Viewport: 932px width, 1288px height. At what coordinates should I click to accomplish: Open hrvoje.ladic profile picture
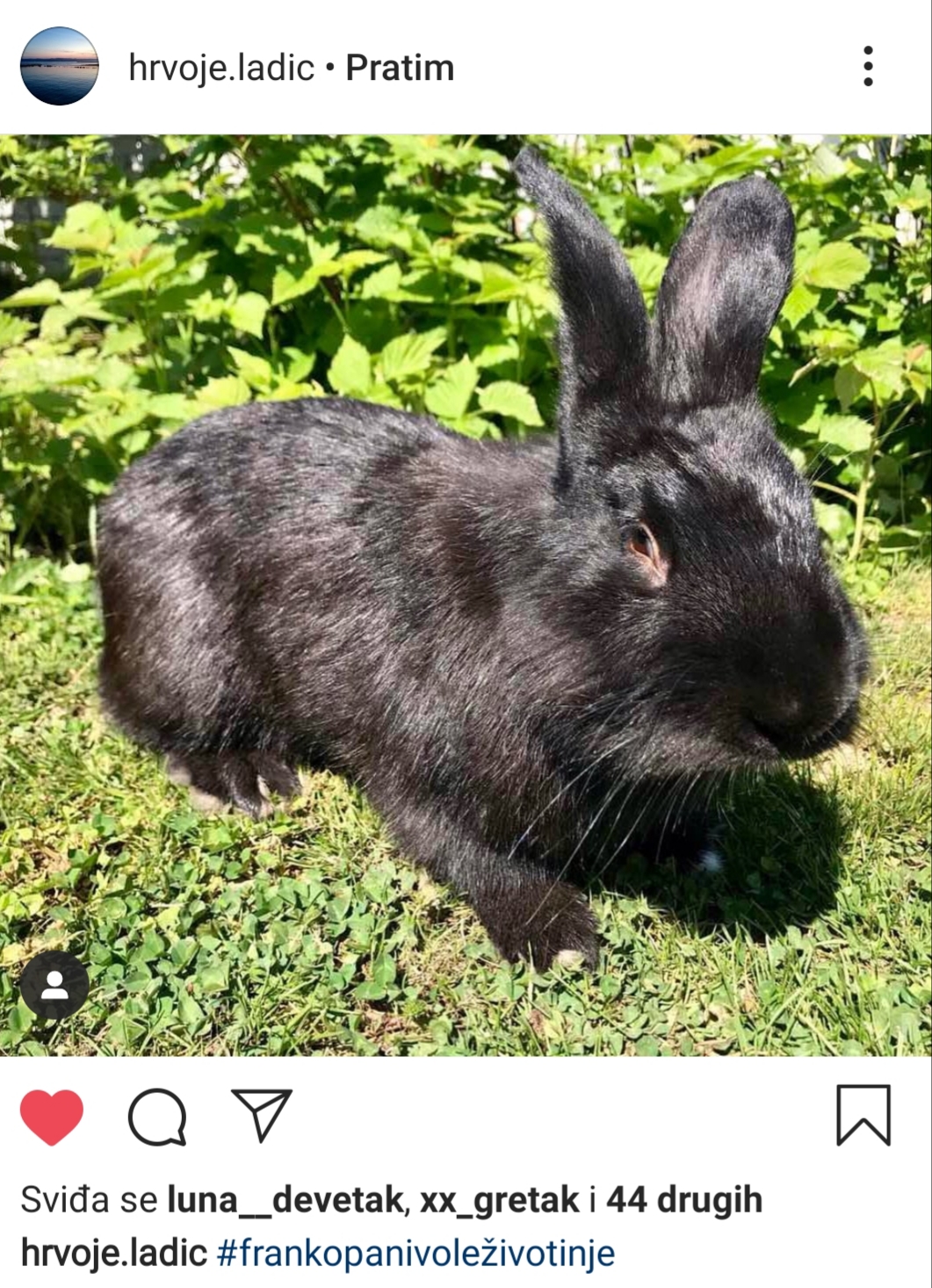point(59,67)
